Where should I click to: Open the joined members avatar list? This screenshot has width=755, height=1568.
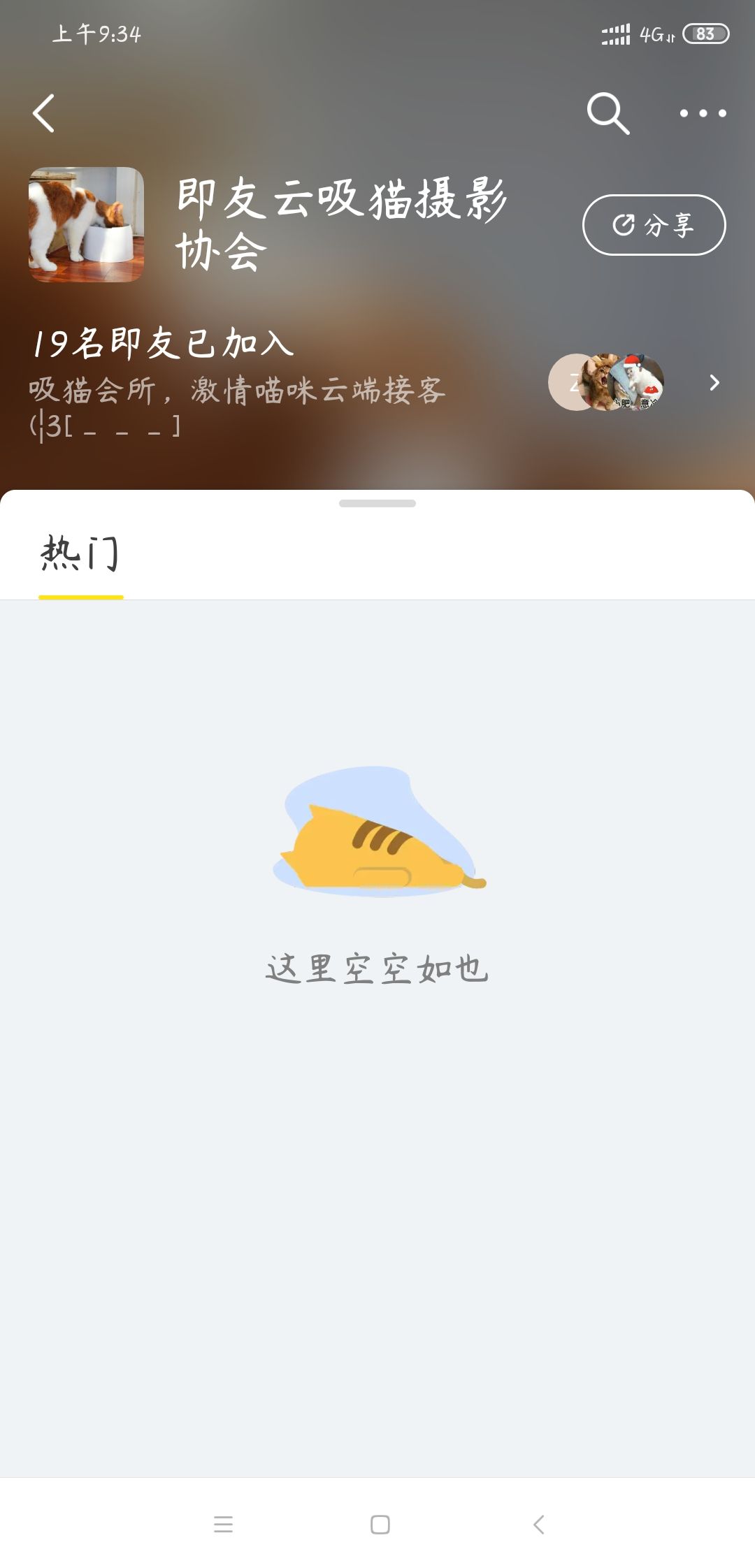pos(607,382)
